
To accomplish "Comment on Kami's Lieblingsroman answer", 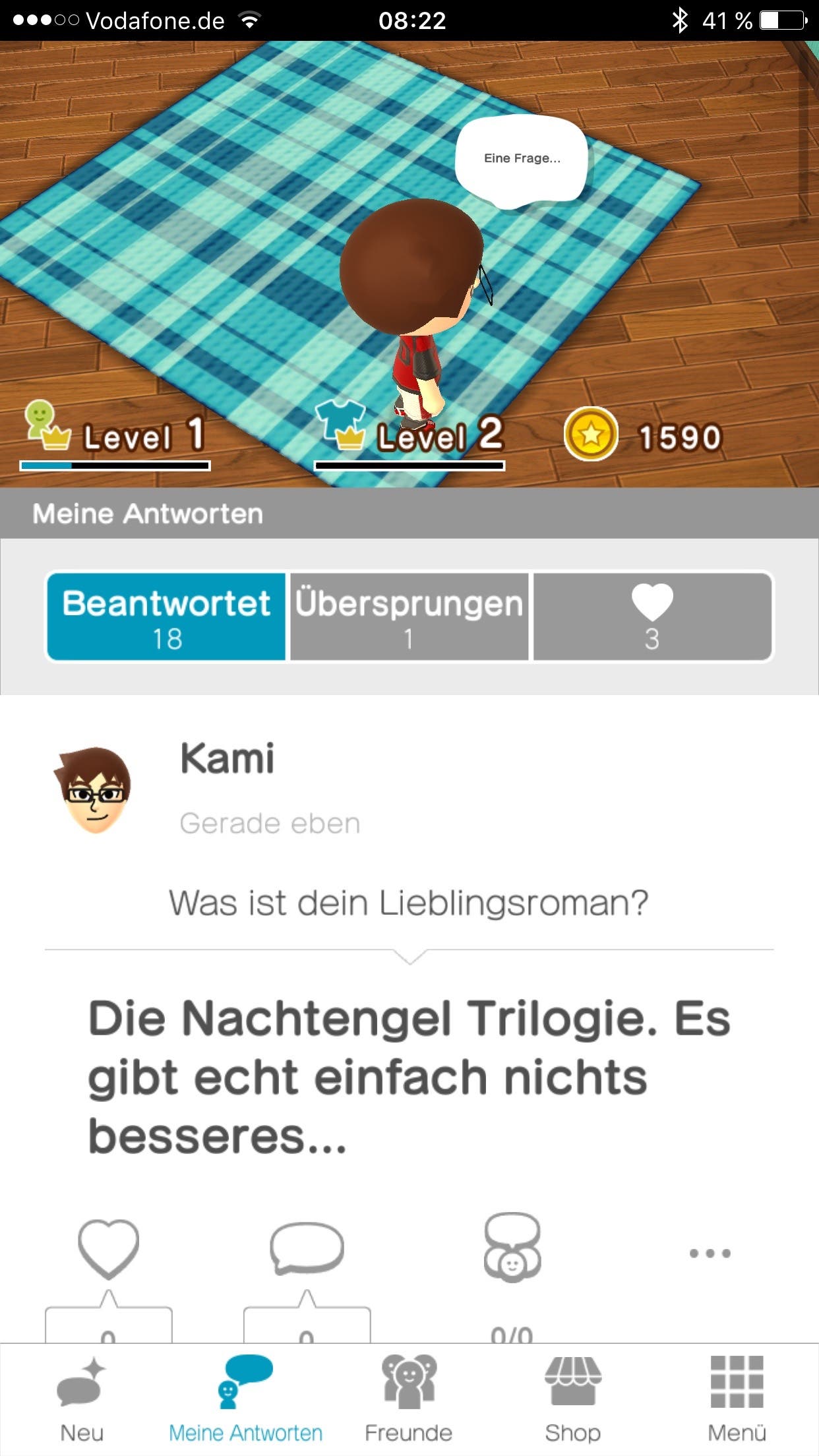I will click(307, 1248).
